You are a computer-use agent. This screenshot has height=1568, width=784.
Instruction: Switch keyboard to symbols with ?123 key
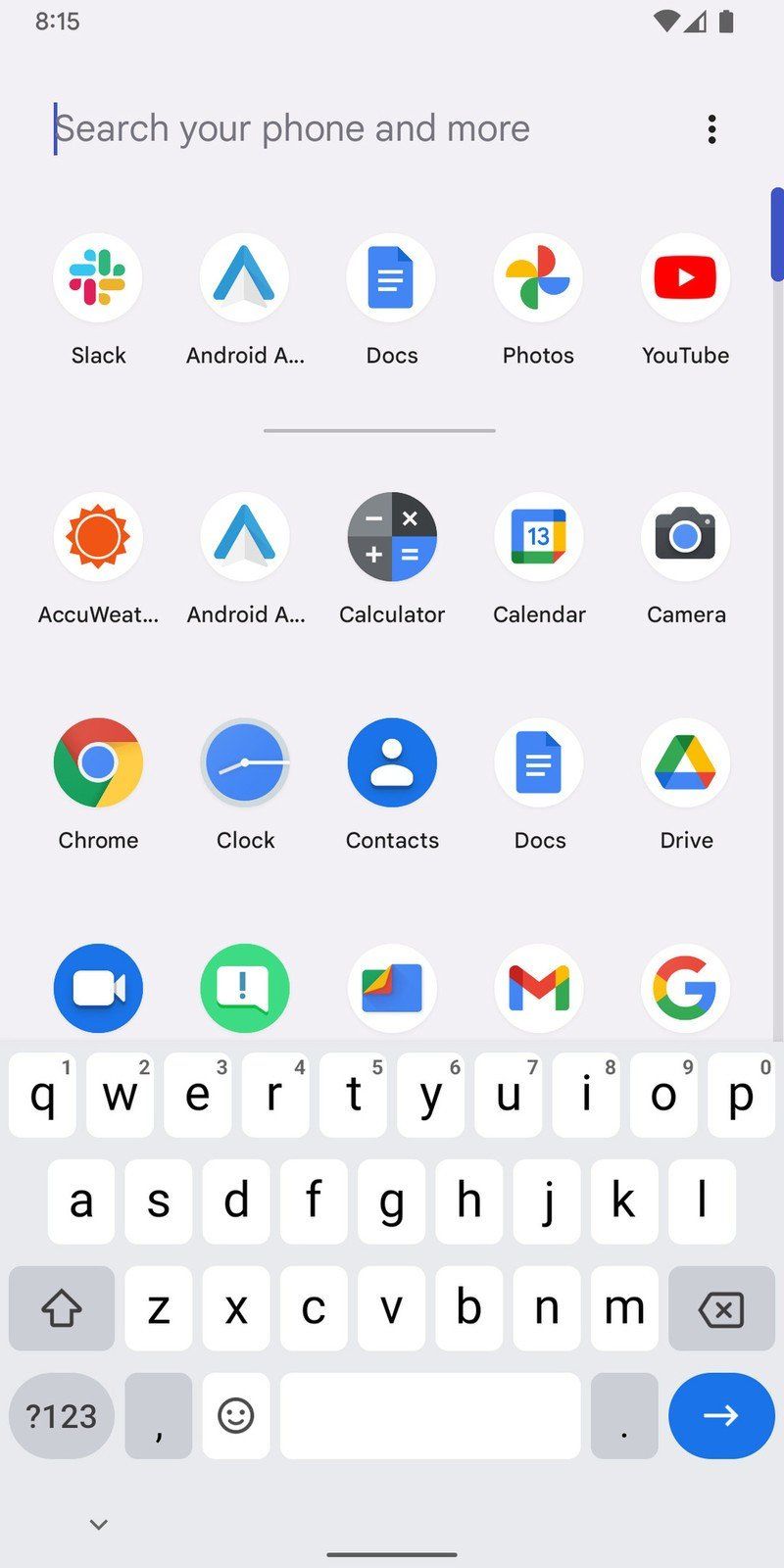(x=61, y=1415)
